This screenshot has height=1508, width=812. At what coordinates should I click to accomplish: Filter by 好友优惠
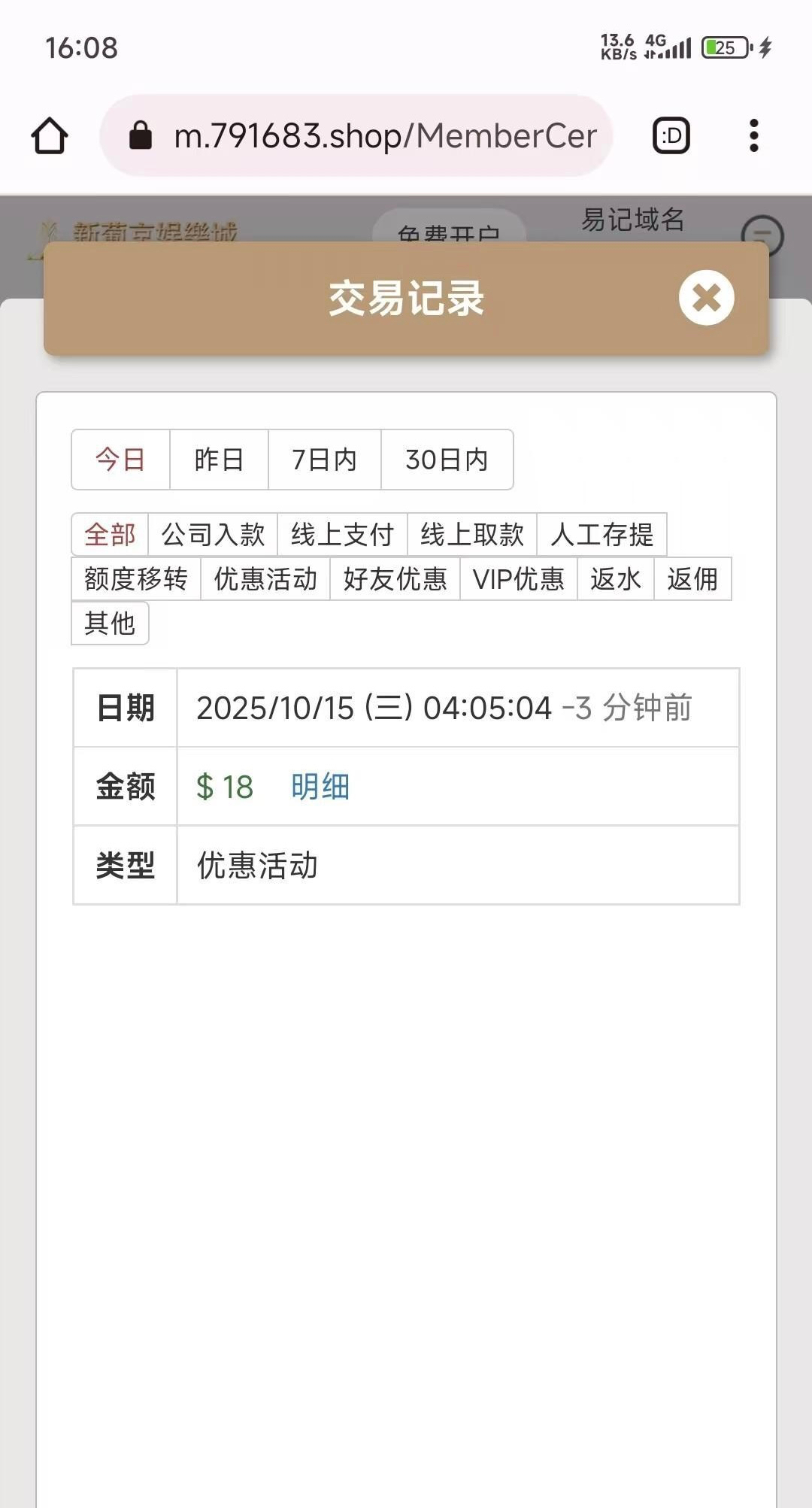pyautogui.click(x=395, y=579)
